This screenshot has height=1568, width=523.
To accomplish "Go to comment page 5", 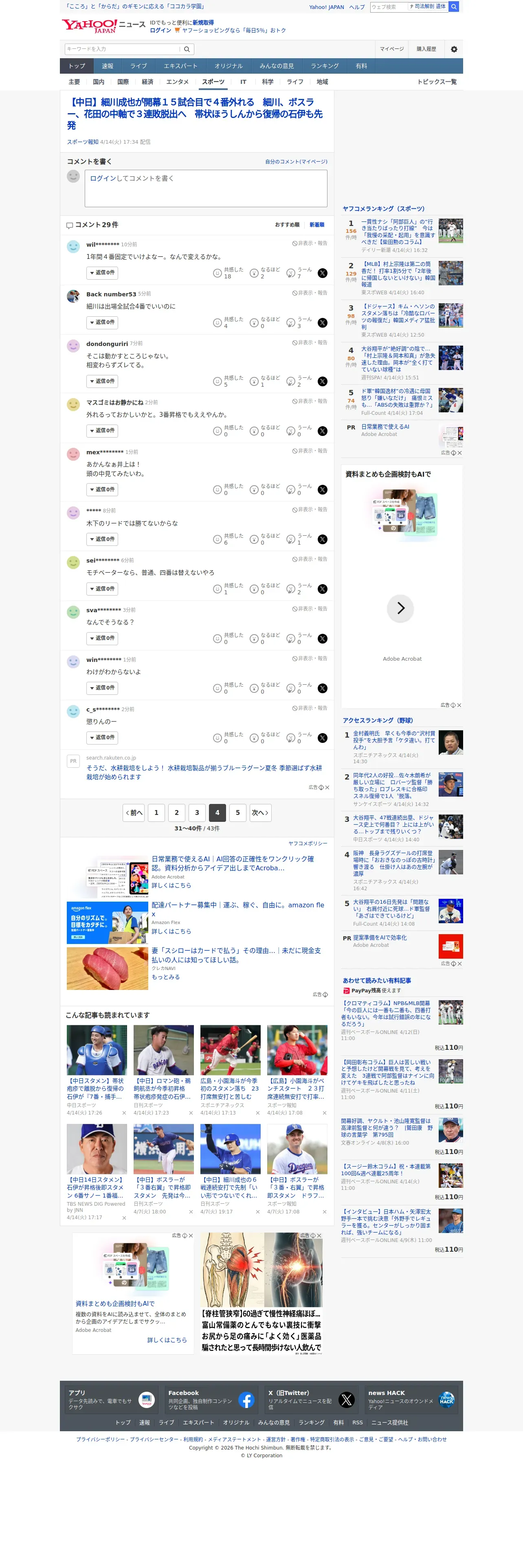I will (237, 812).
